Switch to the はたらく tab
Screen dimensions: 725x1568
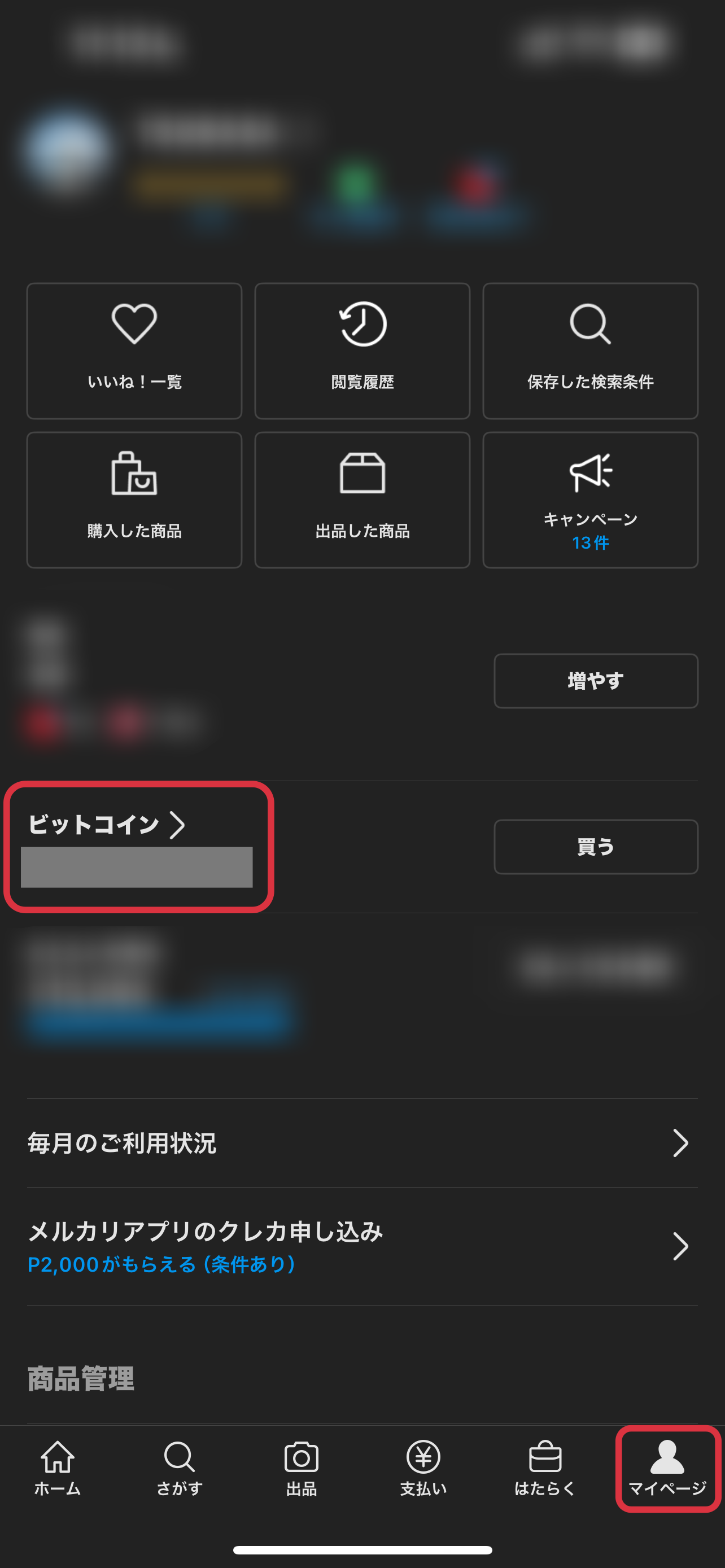(545, 1468)
